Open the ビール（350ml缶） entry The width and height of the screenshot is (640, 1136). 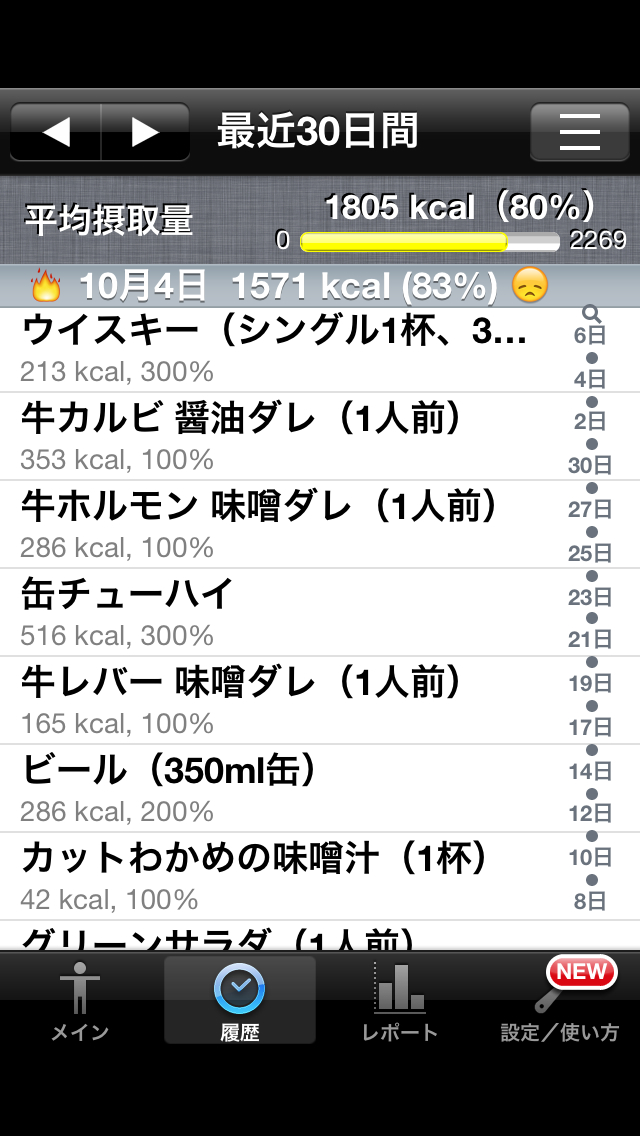(280, 789)
